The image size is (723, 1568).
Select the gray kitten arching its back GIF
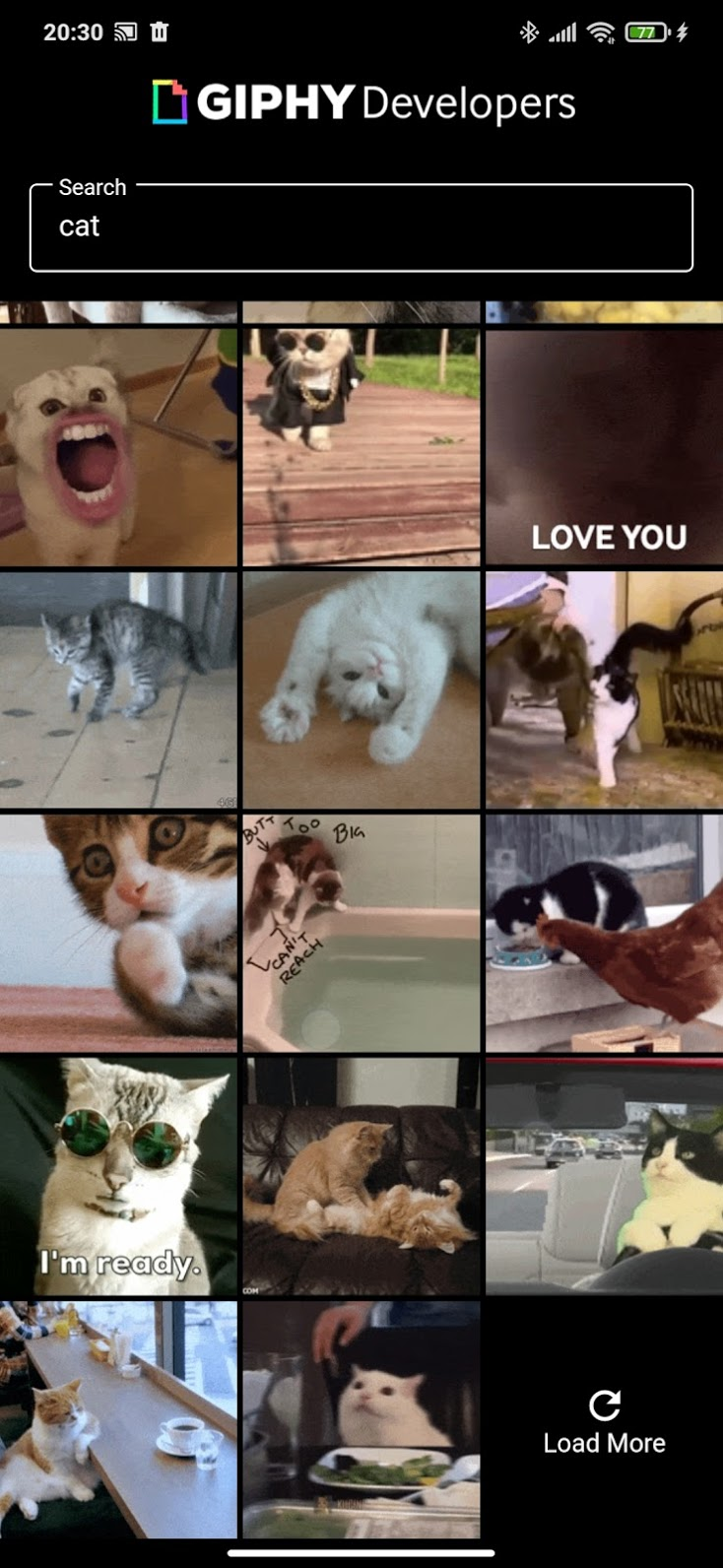(118, 690)
